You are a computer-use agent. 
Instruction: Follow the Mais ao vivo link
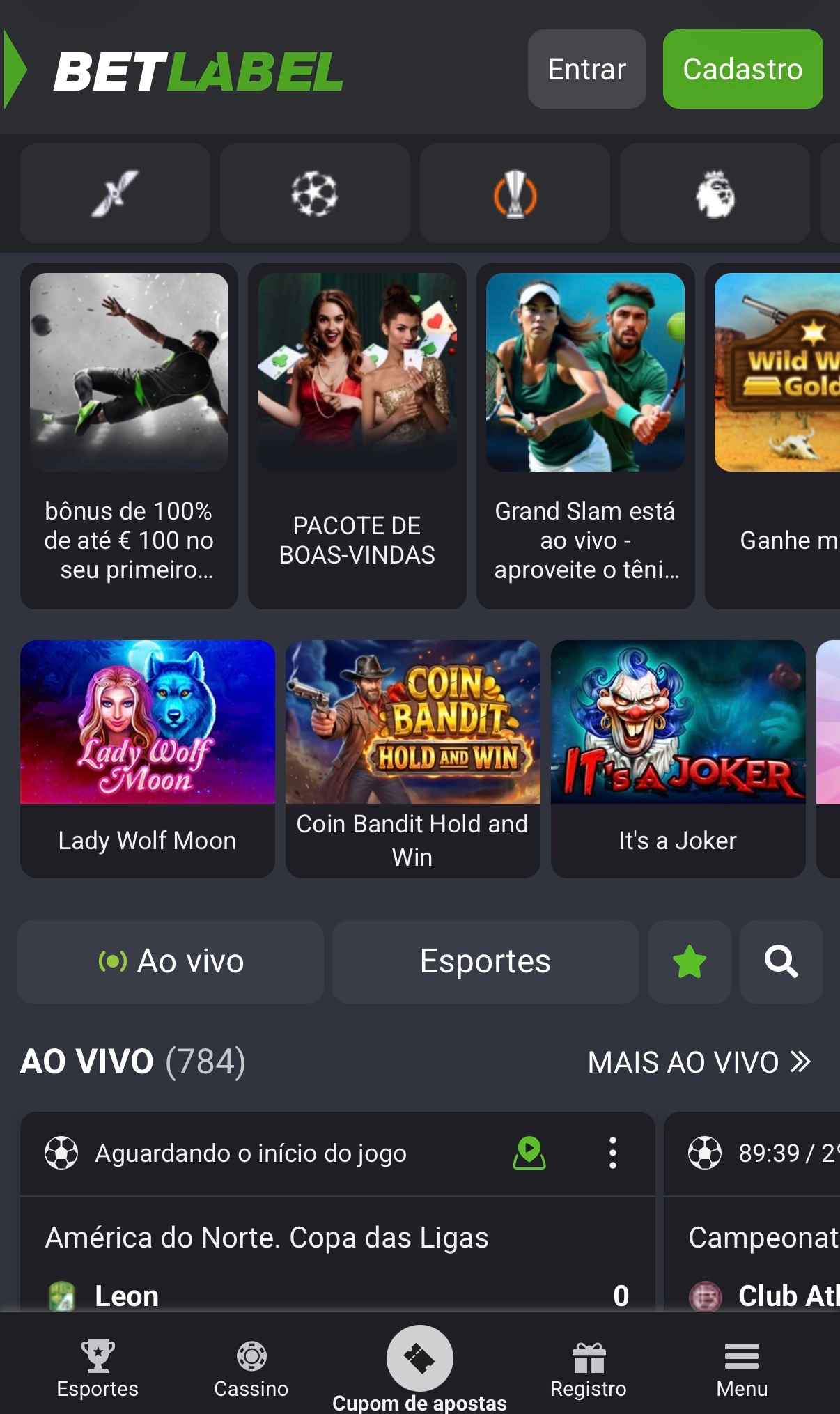699,1062
